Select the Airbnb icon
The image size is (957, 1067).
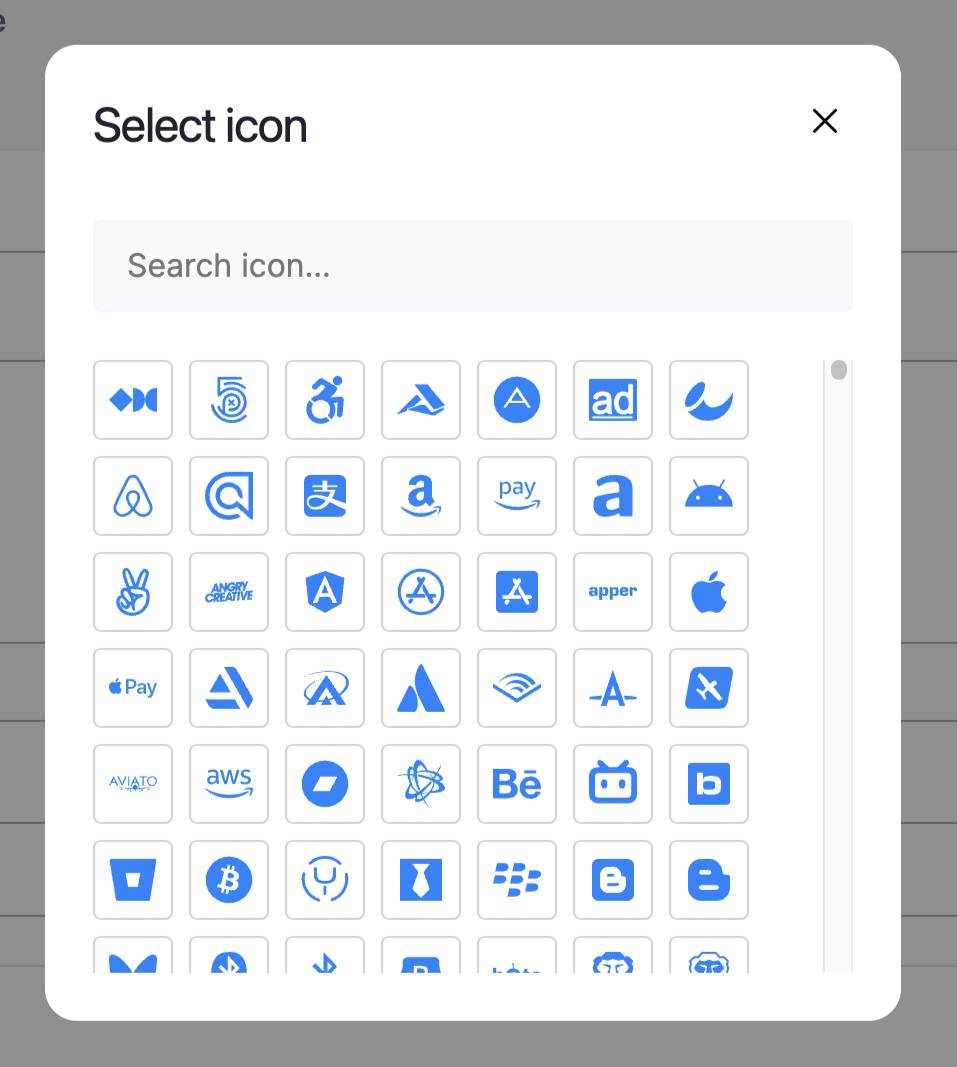(x=133, y=496)
